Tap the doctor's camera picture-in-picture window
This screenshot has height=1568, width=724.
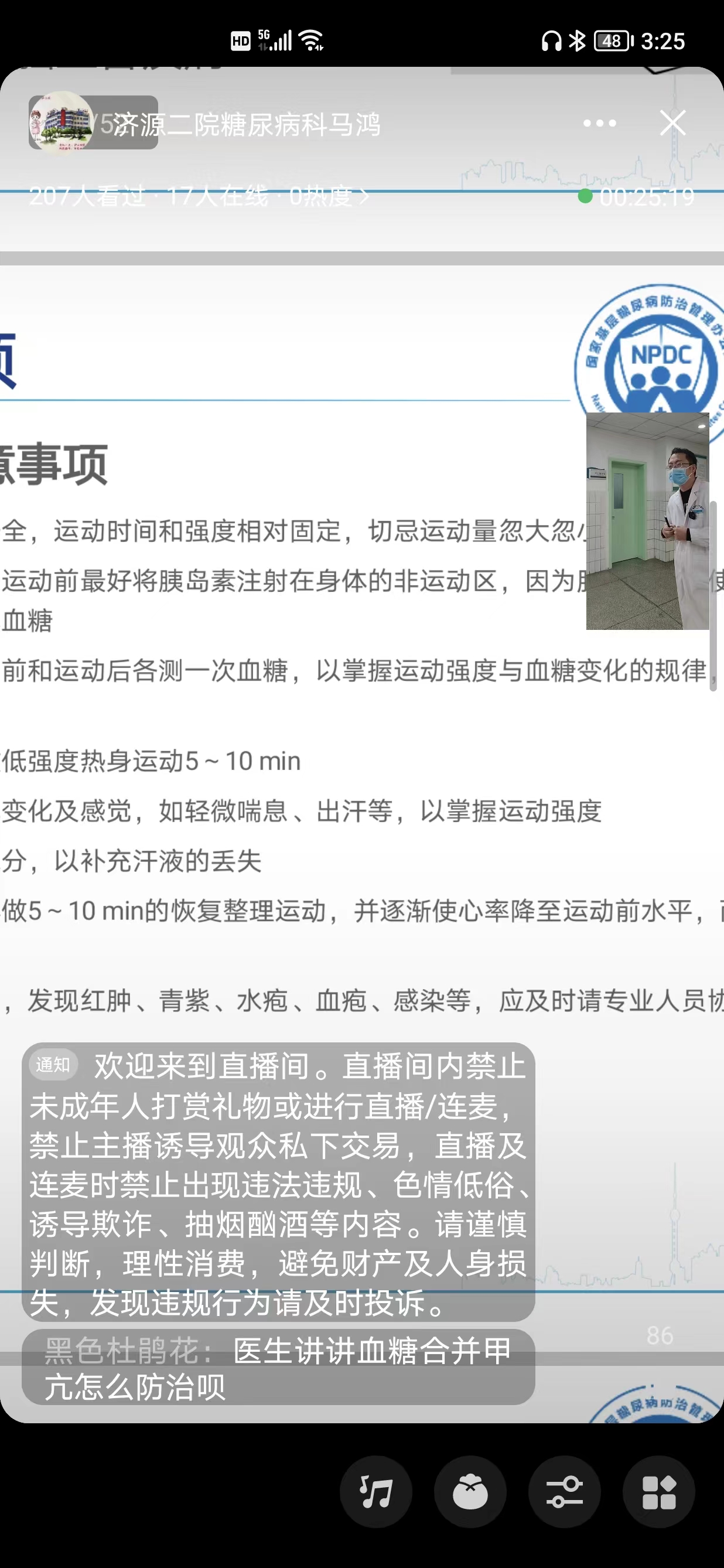tap(647, 521)
